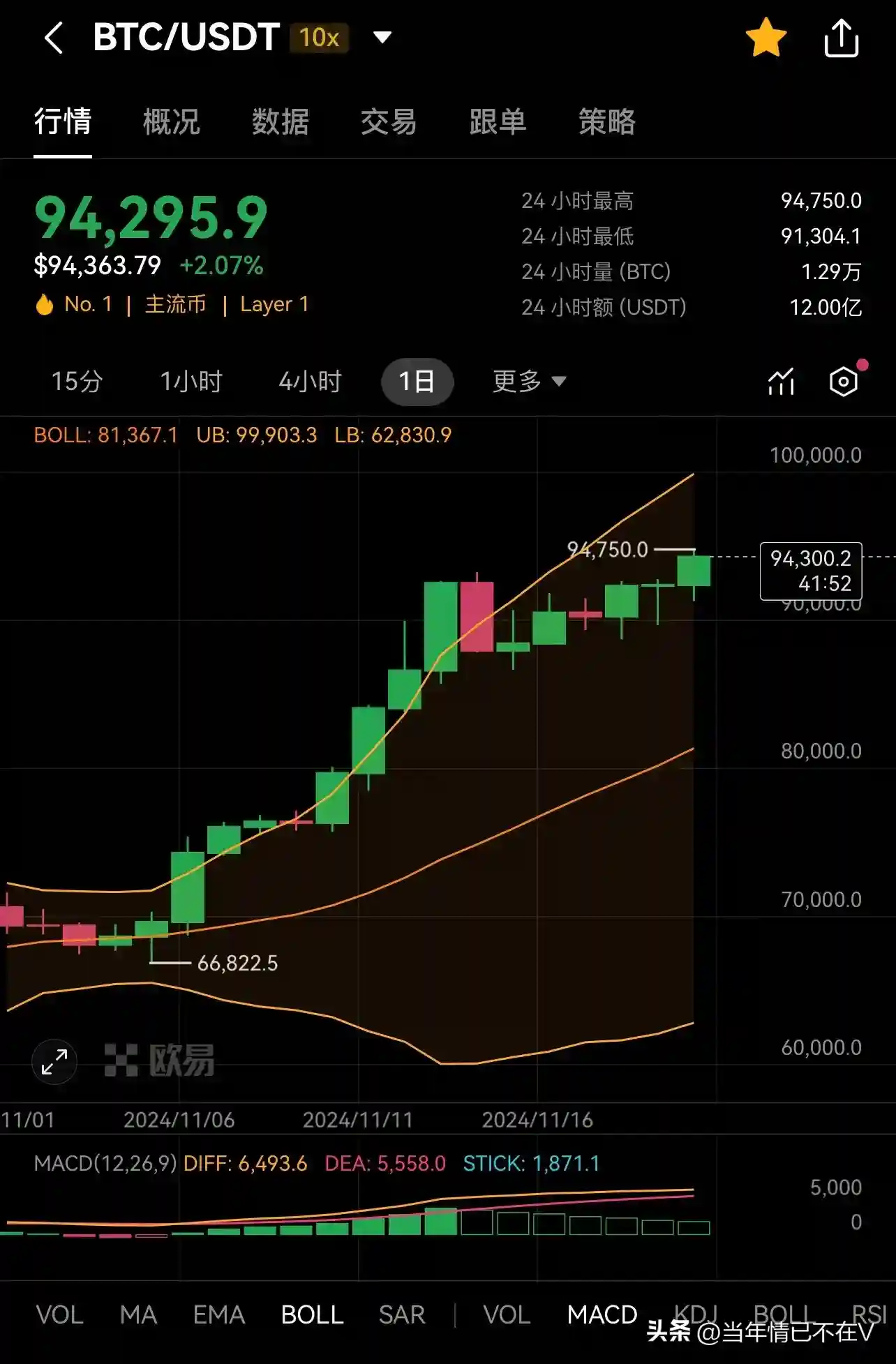The height and width of the screenshot is (1364, 896).
Task: Open the 交易 tab
Action: [x=389, y=122]
